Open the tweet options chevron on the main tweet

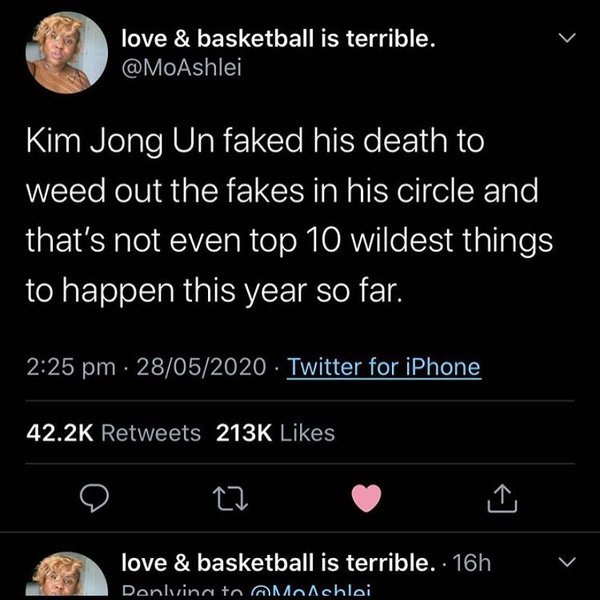click(x=567, y=40)
